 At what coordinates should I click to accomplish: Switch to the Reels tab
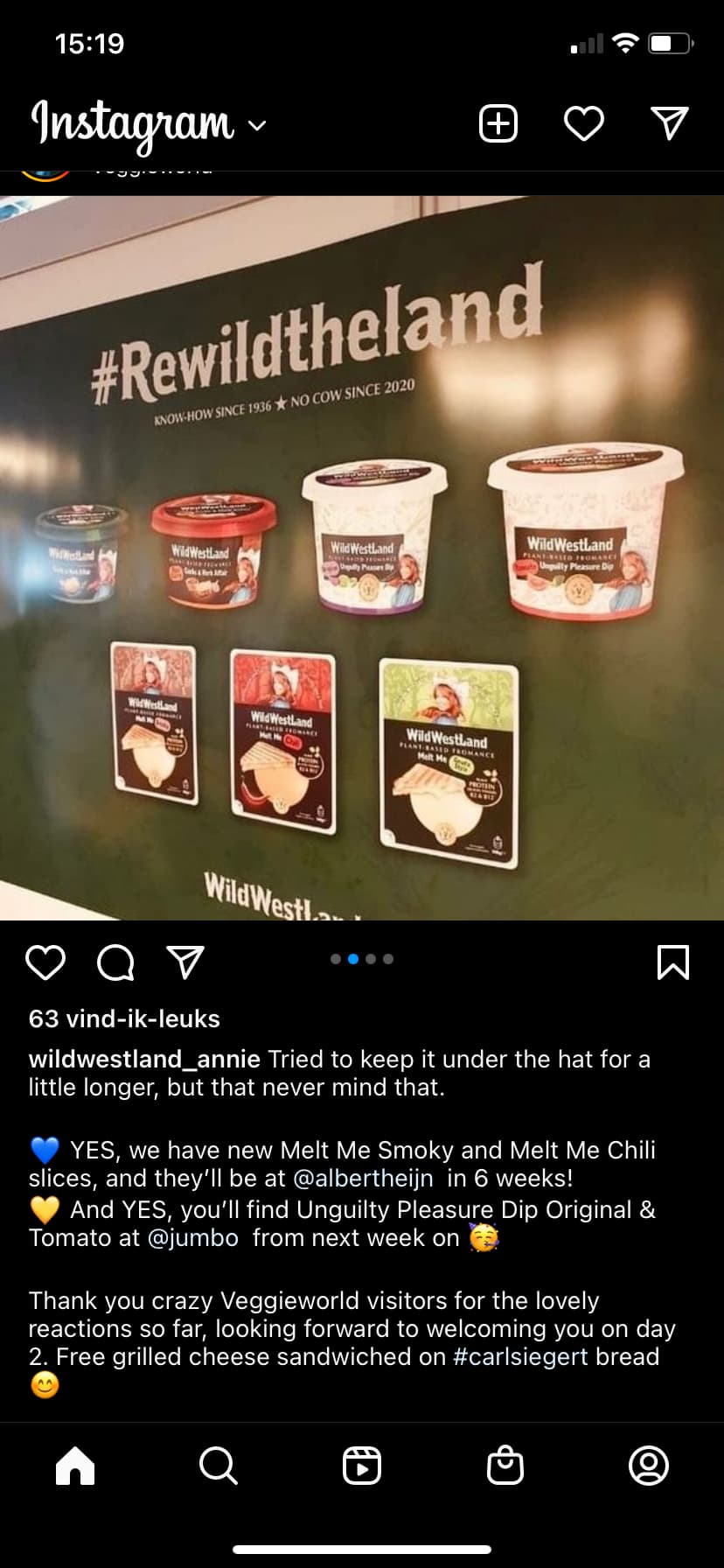(x=362, y=1465)
